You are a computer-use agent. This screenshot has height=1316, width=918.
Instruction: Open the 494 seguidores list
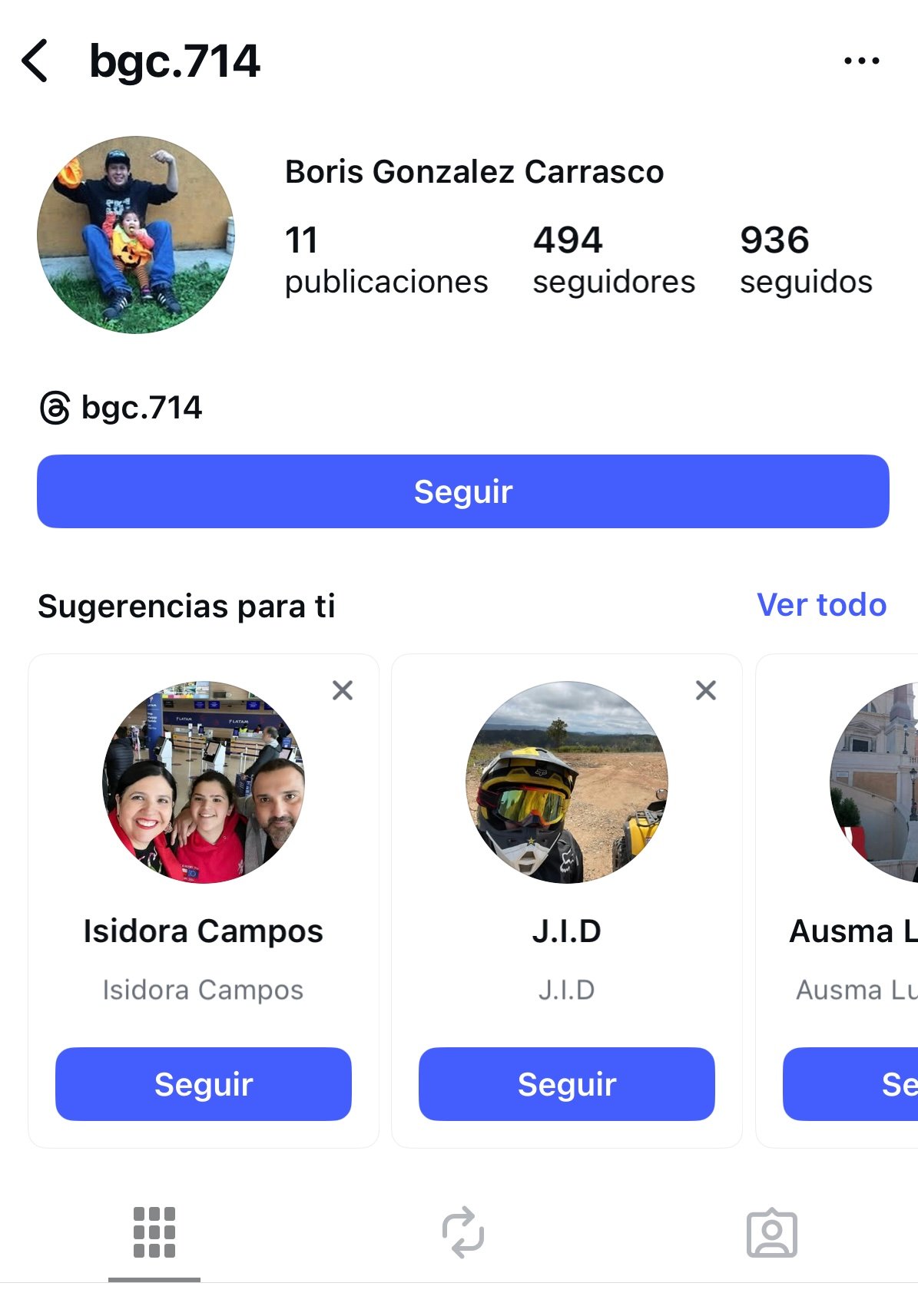click(613, 260)
